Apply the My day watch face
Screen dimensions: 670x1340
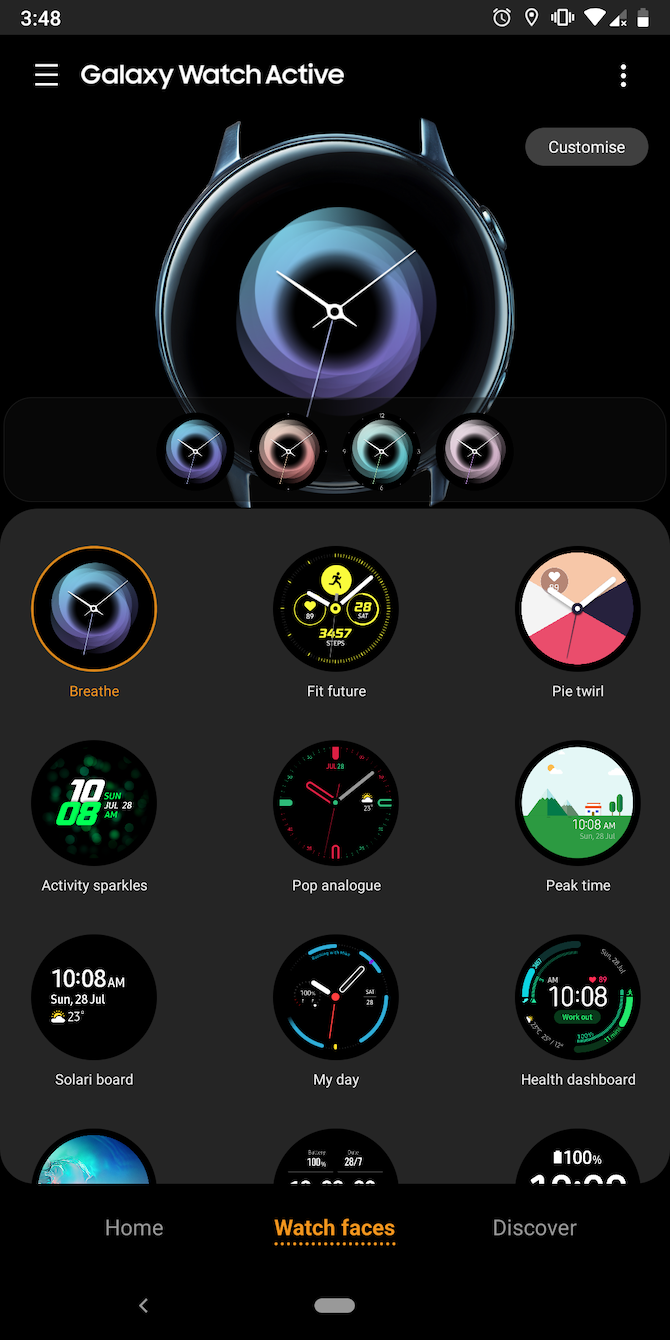pos(336,996)
